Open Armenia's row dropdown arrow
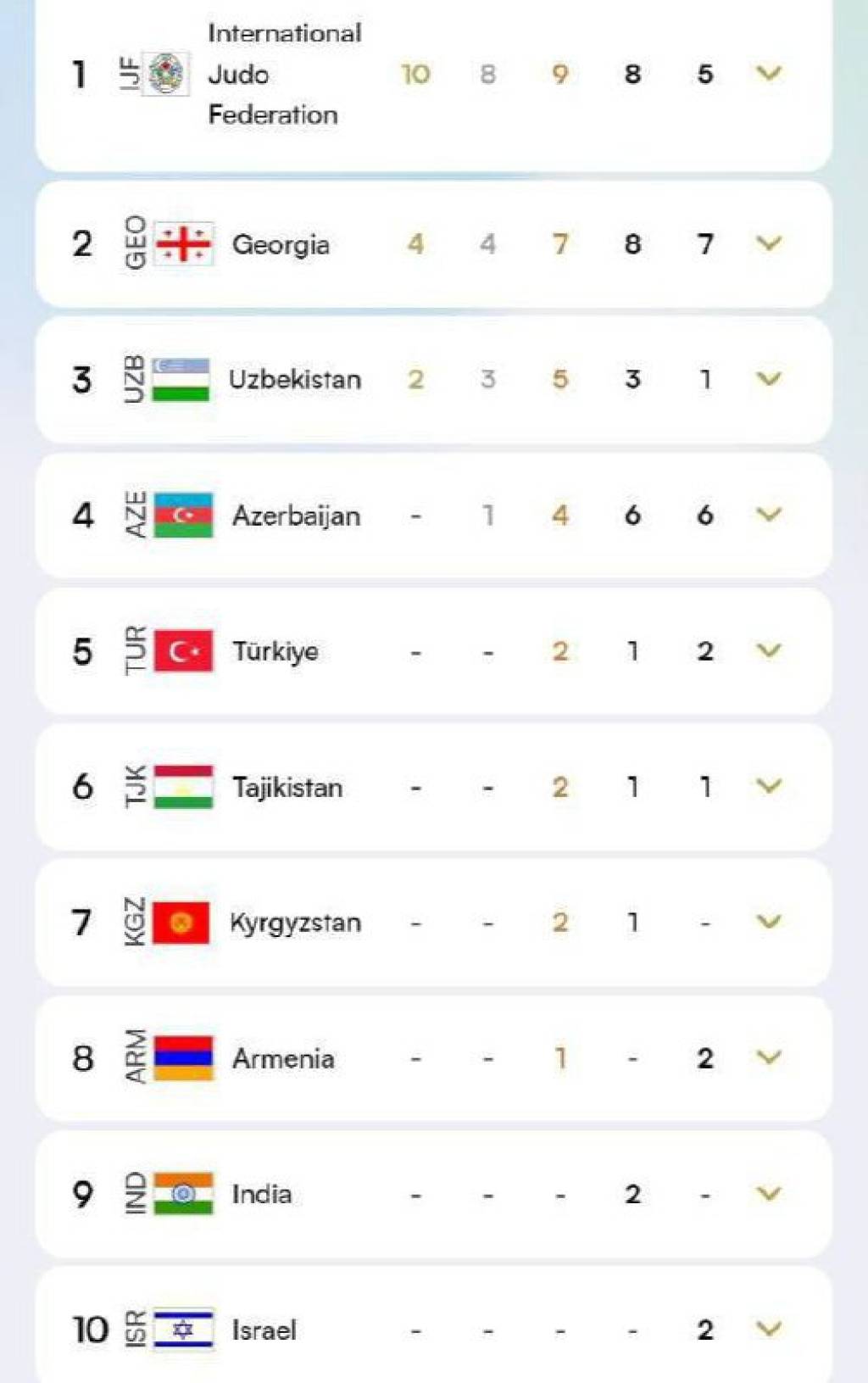Screen dimensions: 868x1383 (x=768, y=1057)
